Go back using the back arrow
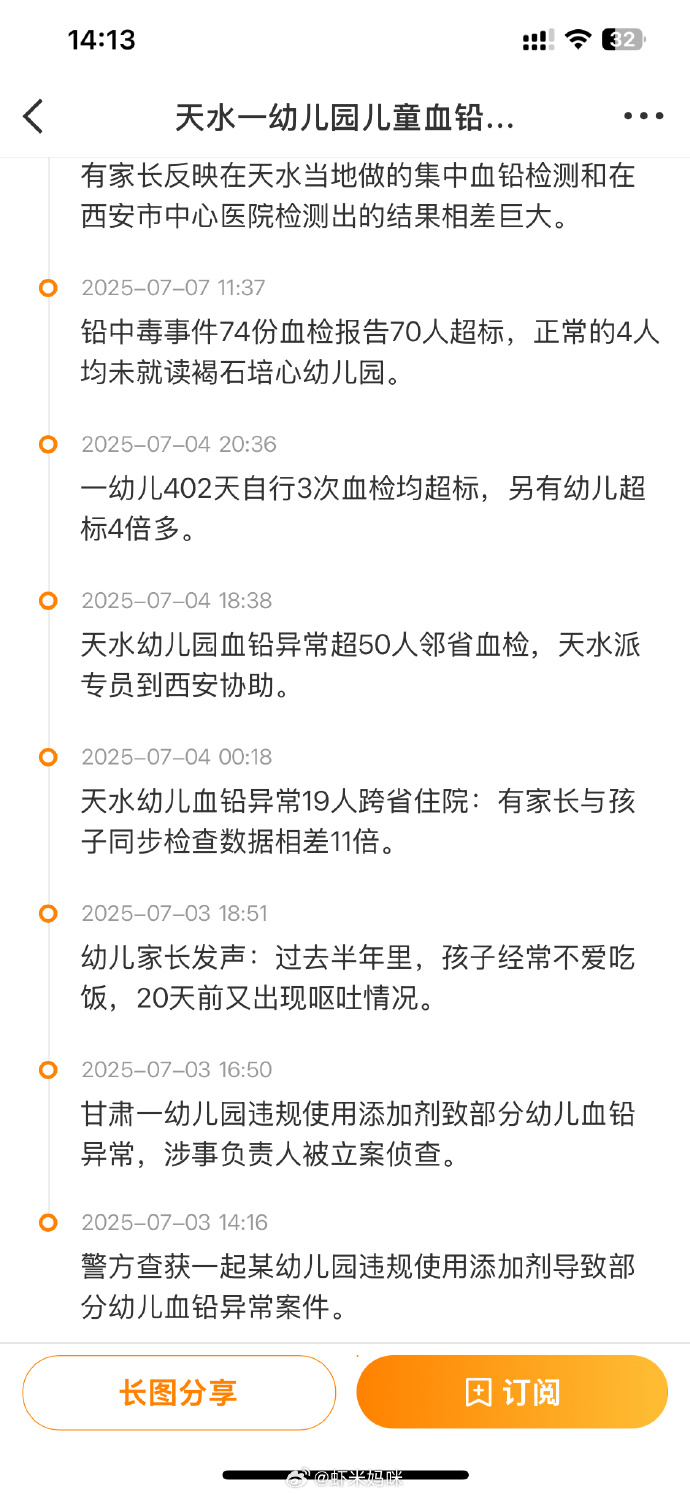 click(34, 116)
